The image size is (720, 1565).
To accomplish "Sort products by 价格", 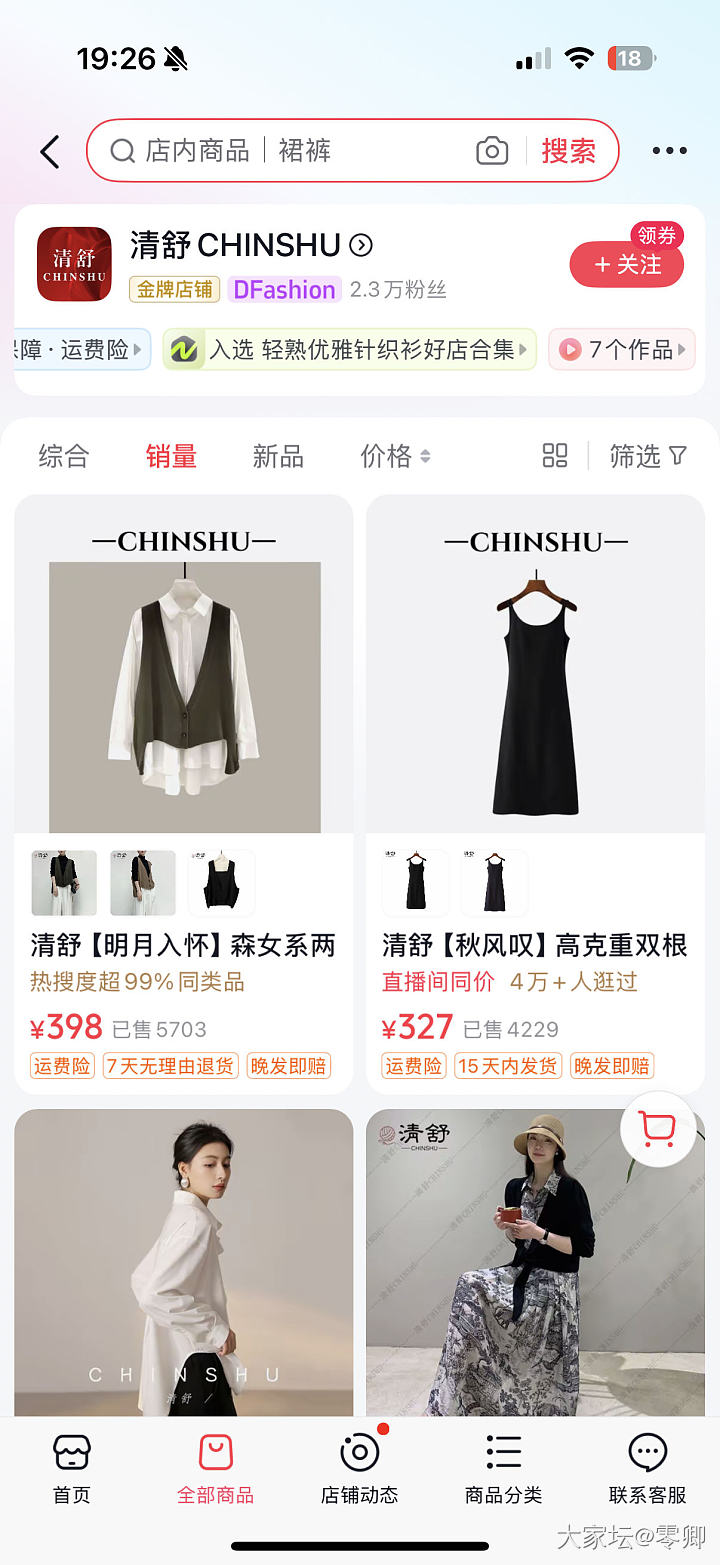I will (x=394, y=457).
